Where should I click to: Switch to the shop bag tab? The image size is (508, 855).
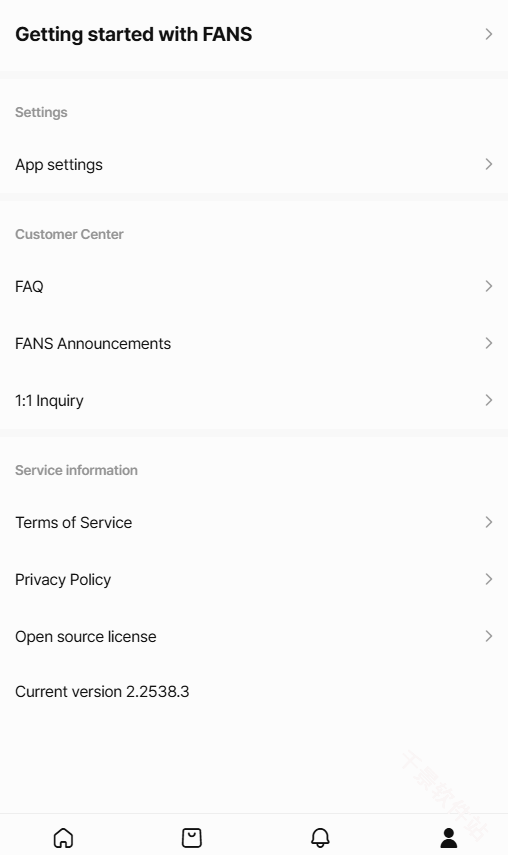[191, 838]
